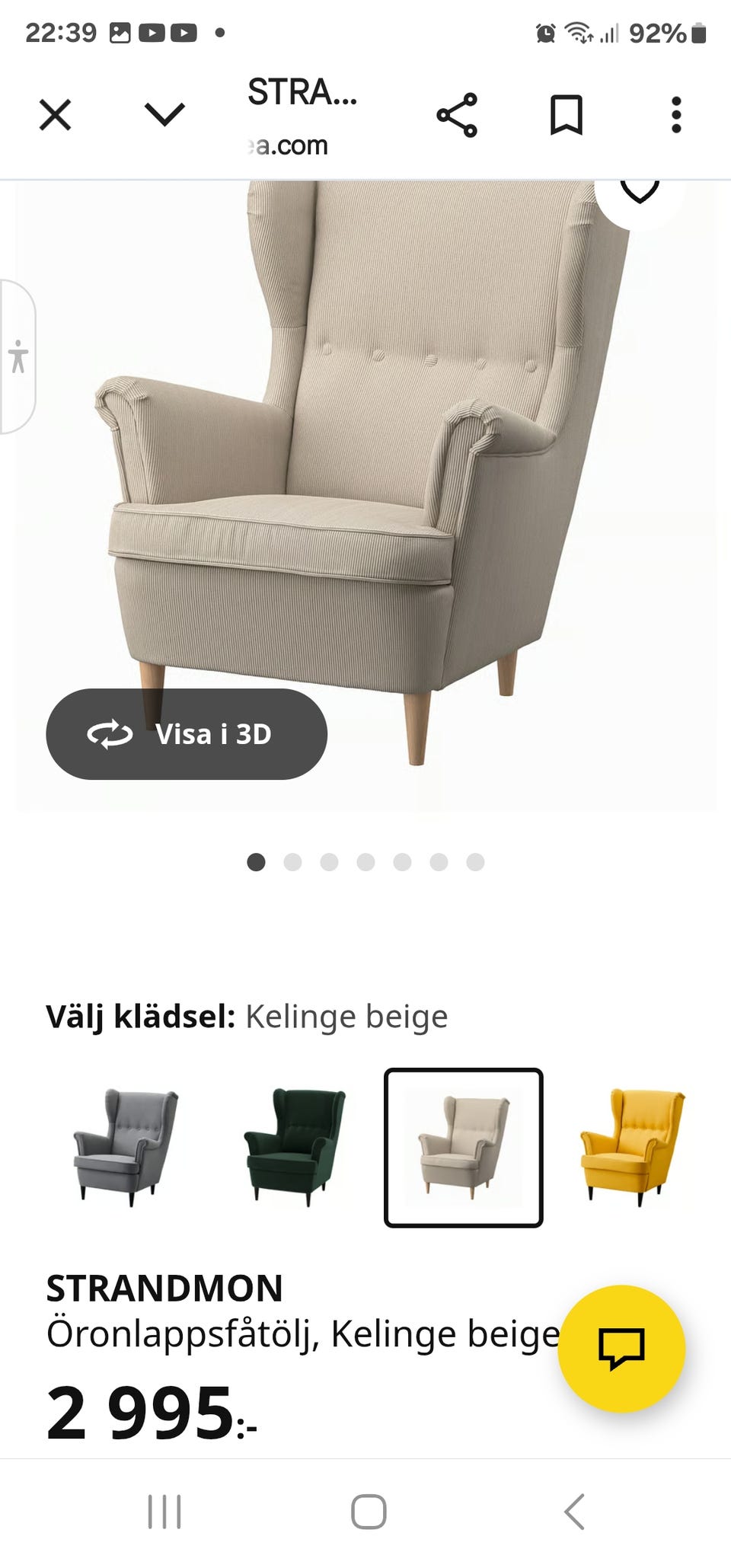This screenshot has height=1568, width=731.
Task: Close the product view with the X icon
Action: (x=54, y=114)
